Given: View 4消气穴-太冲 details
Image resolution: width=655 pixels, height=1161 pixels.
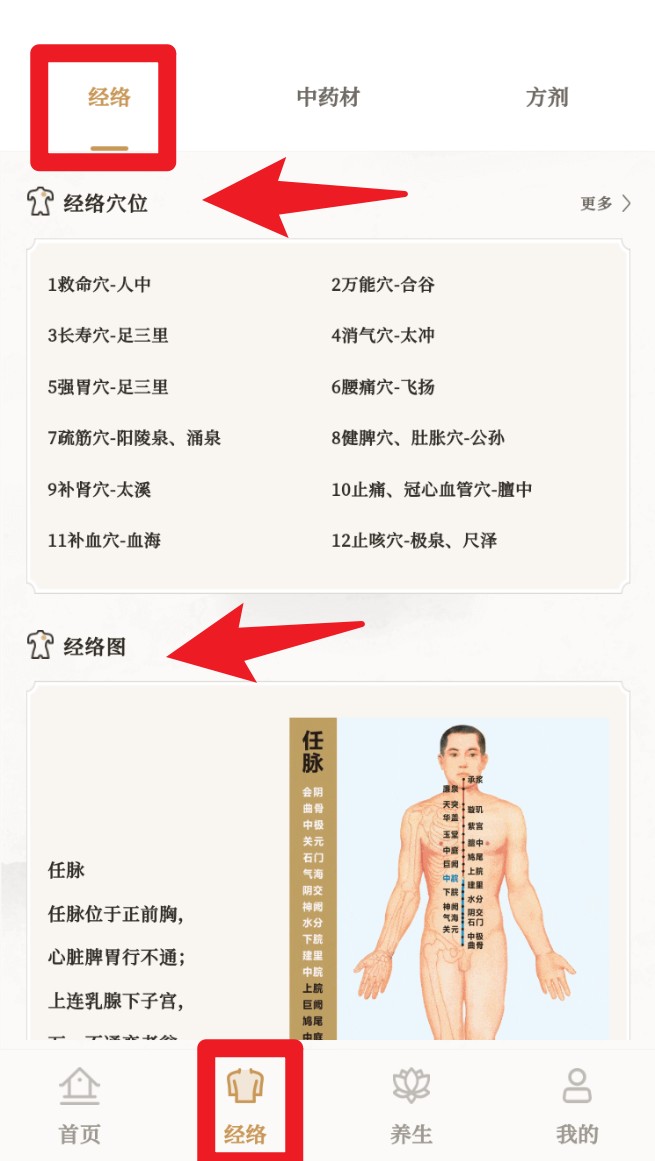Looking at the screenshot, I should click(x=383, y=336).
